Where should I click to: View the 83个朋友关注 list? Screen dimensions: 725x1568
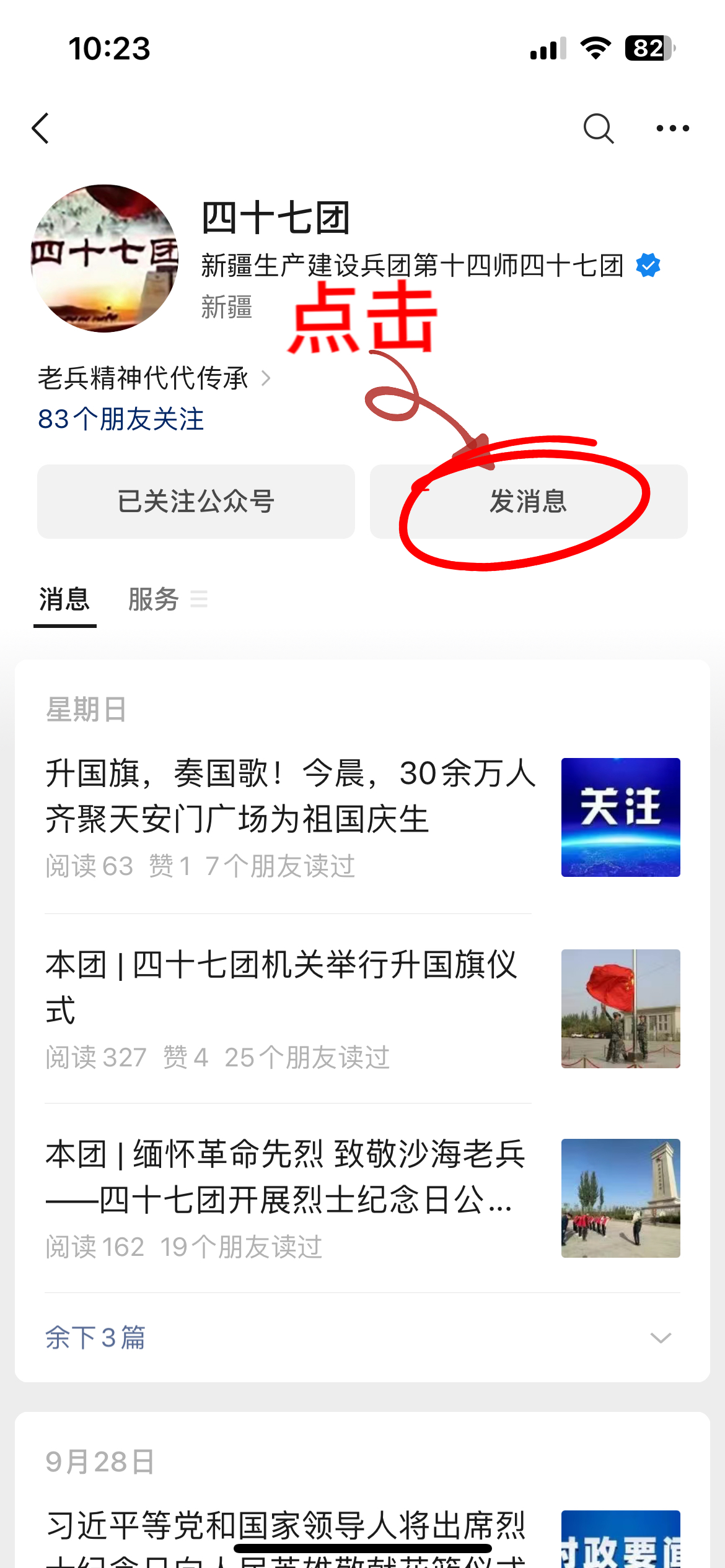pyautogui.click(x=121, y=419)
